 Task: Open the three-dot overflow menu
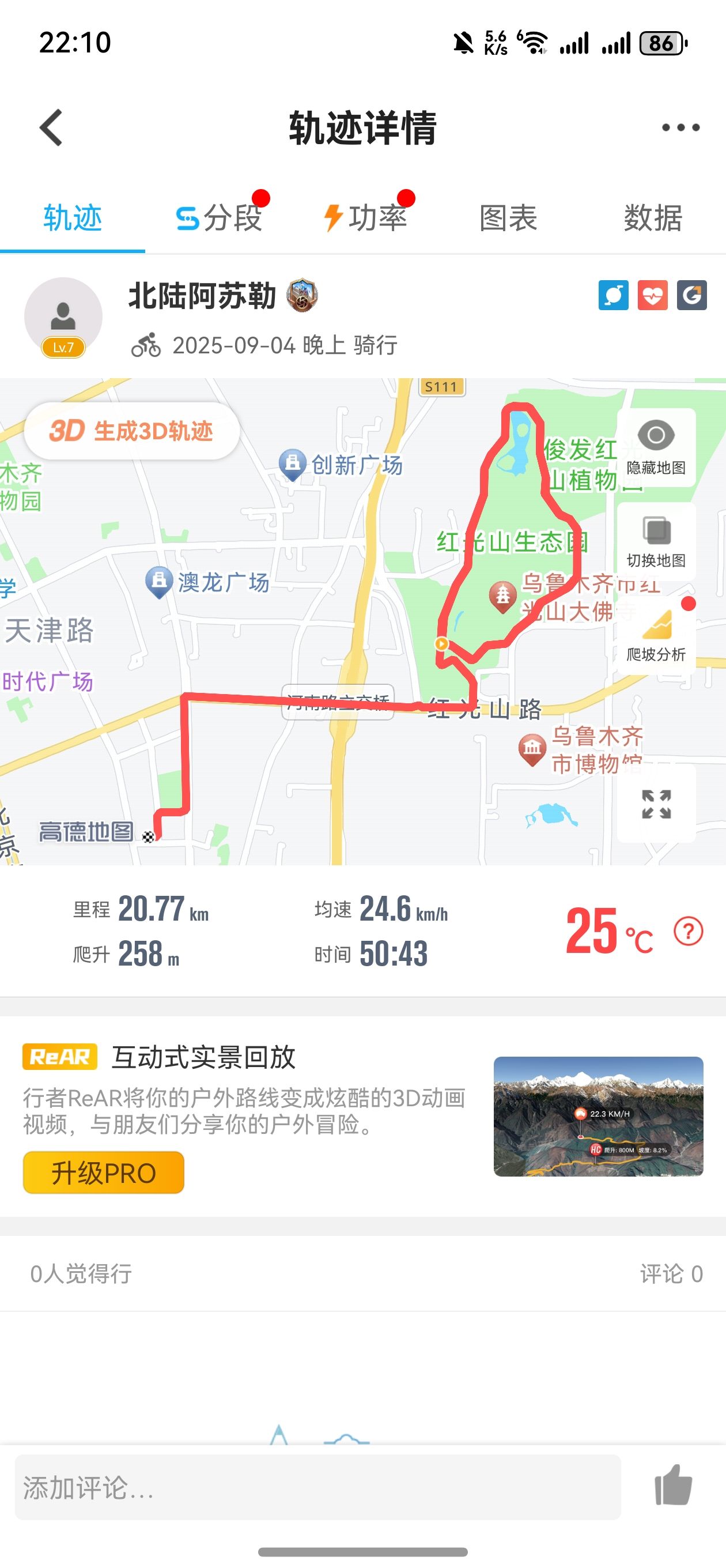click(680, 128)
